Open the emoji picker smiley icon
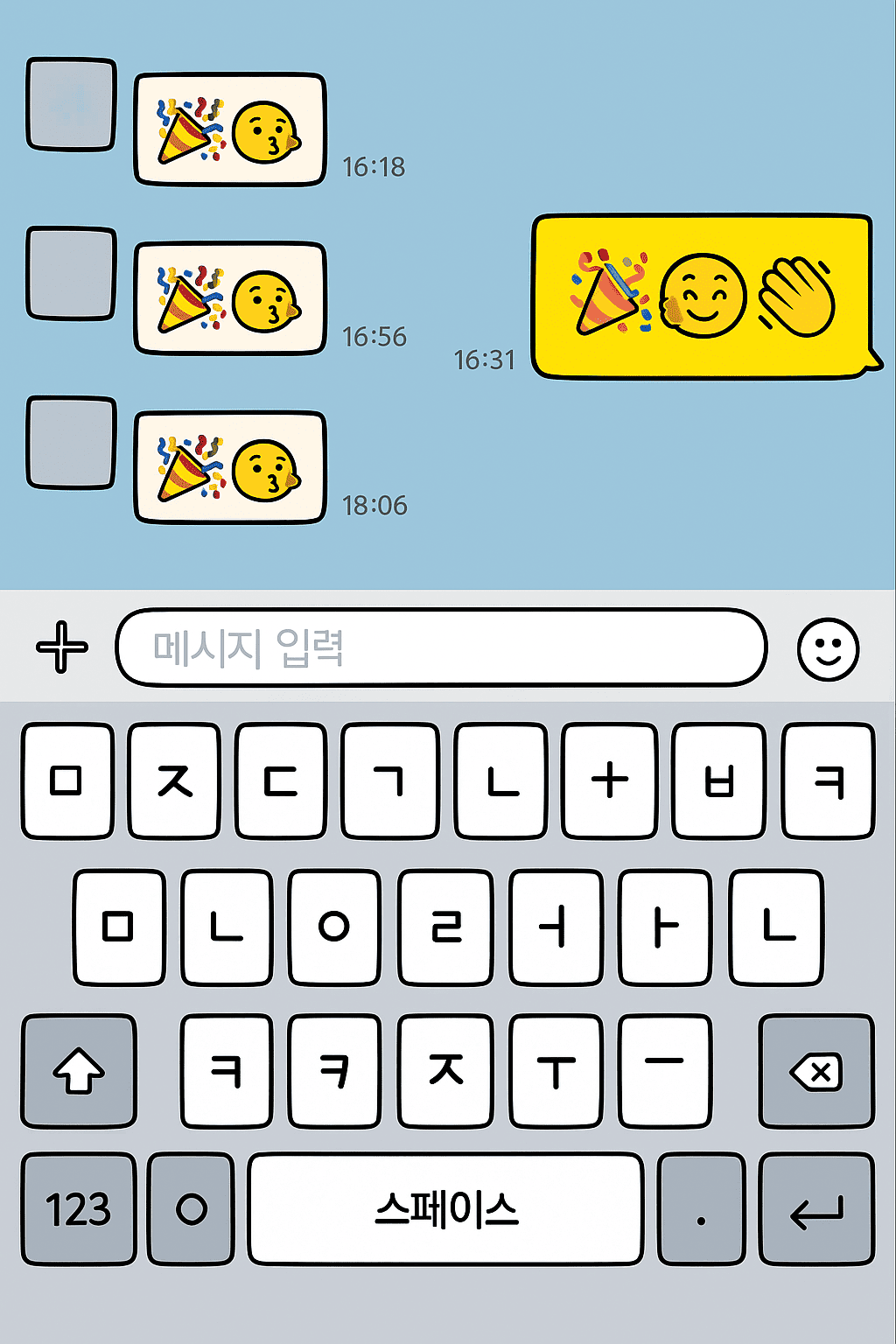Viewport: 896px width, 1344px height. coord(828,648)
